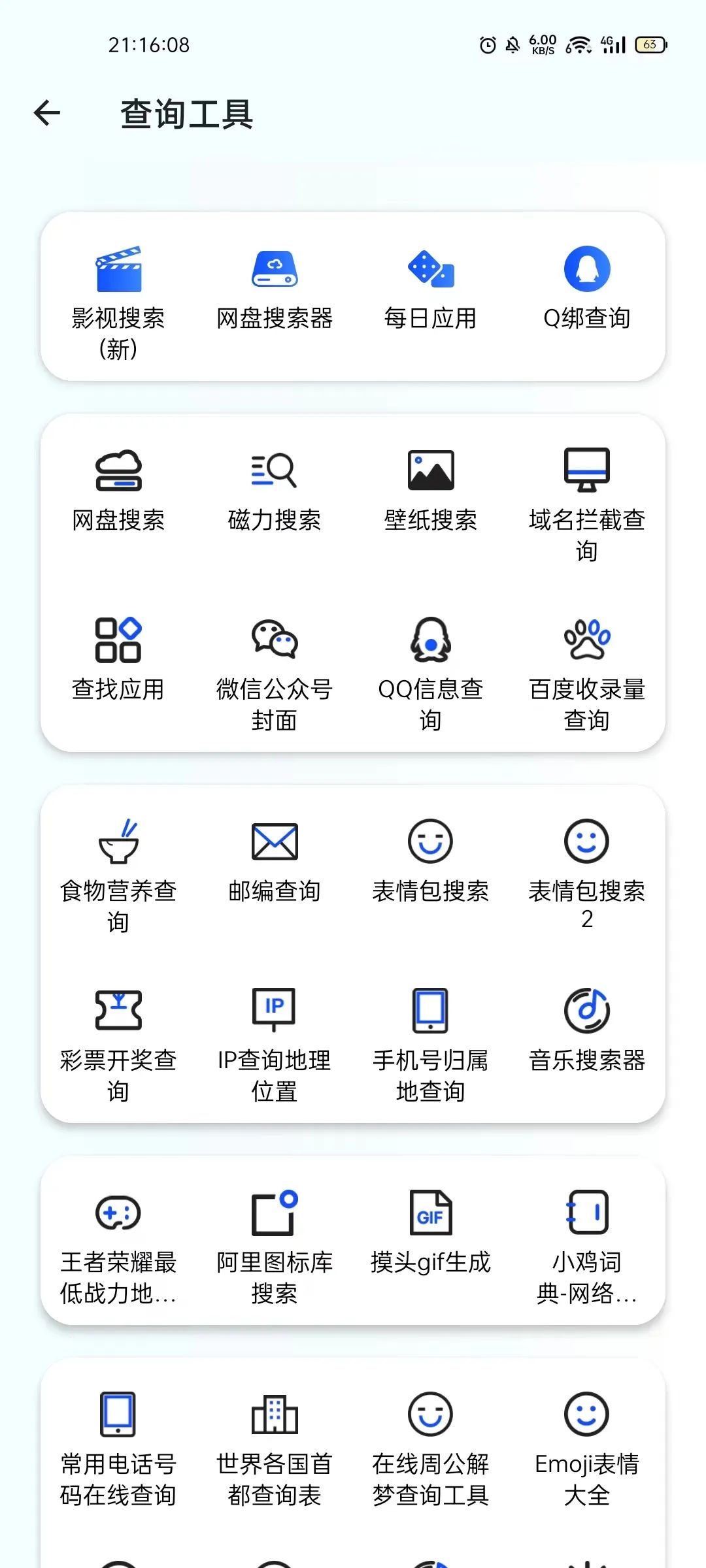Launch QQ信息查询

(x=431, y=673)
